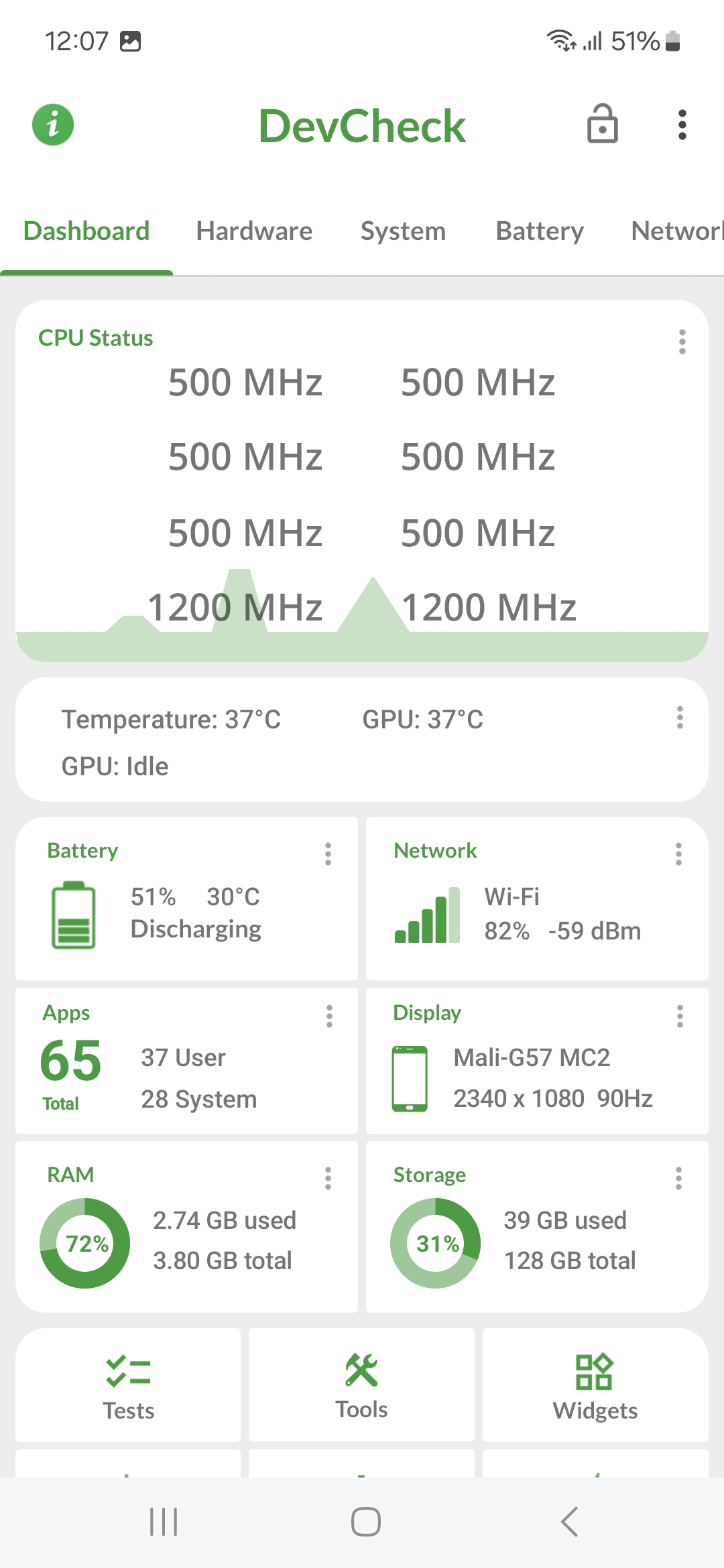Go back using the system back button

click(569, 1522)
